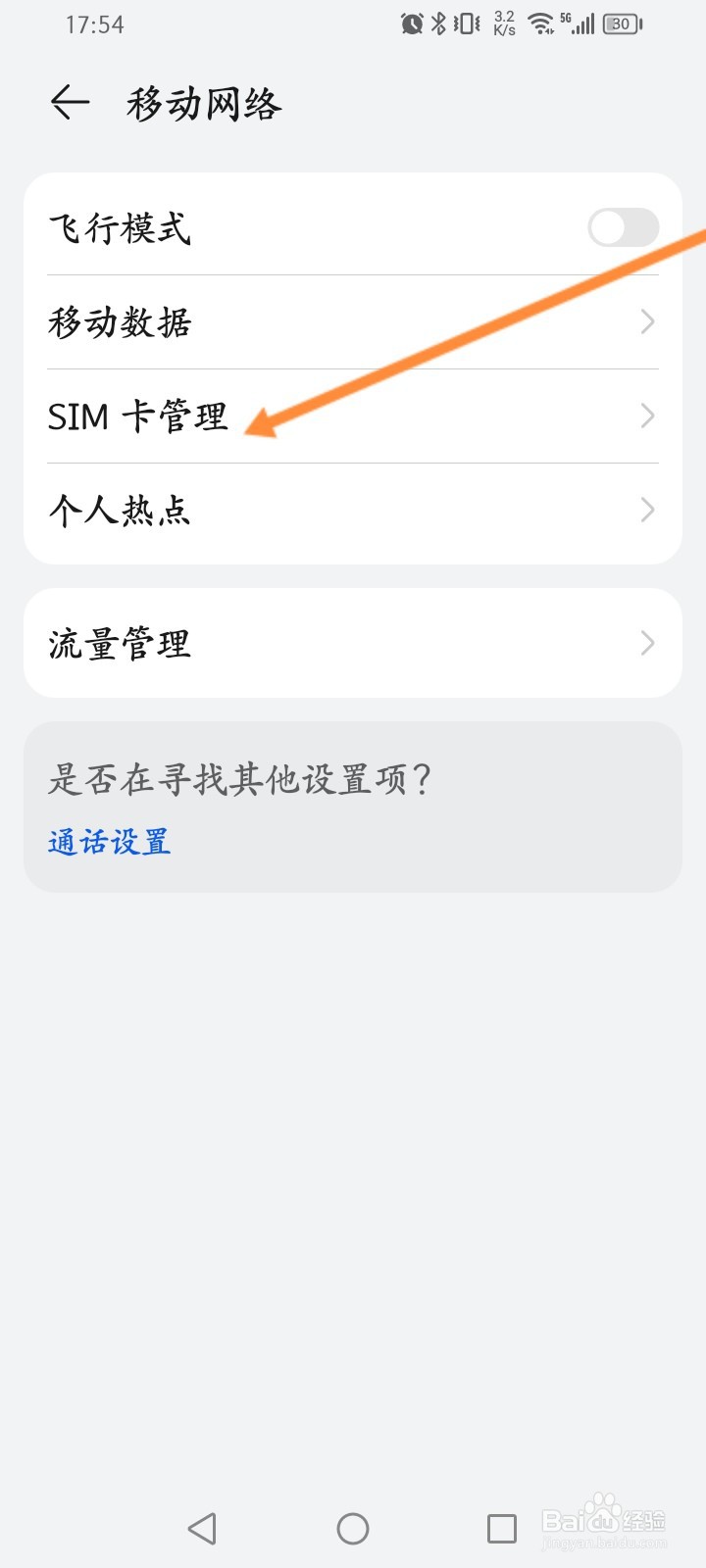Tap the 通话设置 link
706x1568 pixels.
(x=109, y=842)
